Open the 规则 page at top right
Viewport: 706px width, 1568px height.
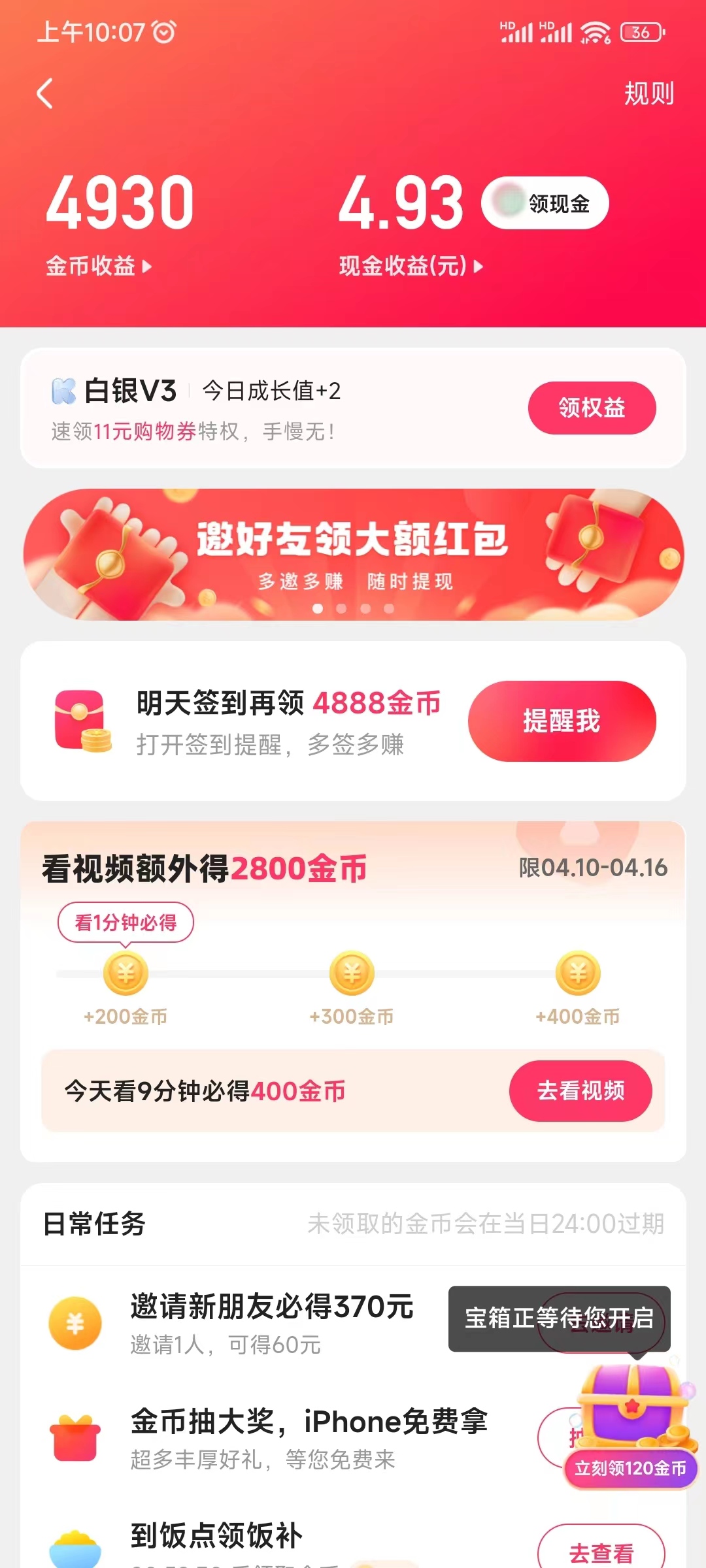point(648,93)
